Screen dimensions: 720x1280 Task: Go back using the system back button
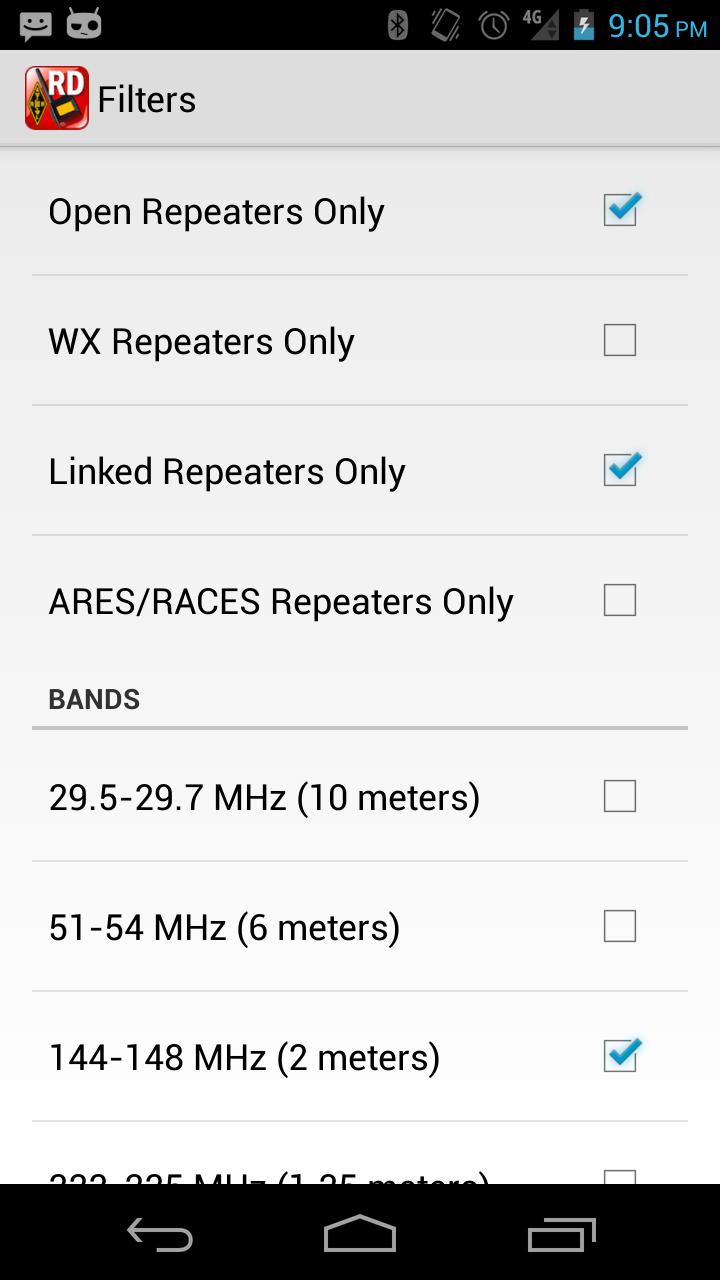(x=160, y=1234)
